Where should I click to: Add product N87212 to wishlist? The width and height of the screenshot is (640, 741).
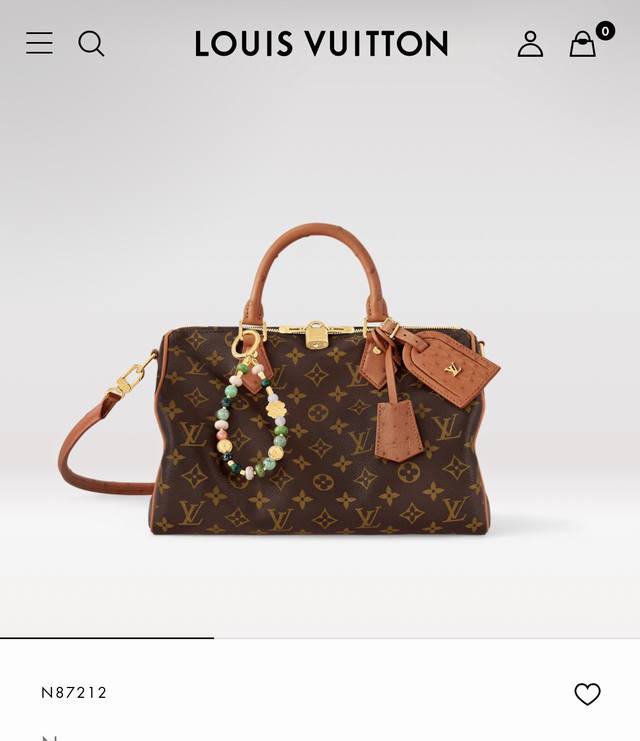[587, 694]
